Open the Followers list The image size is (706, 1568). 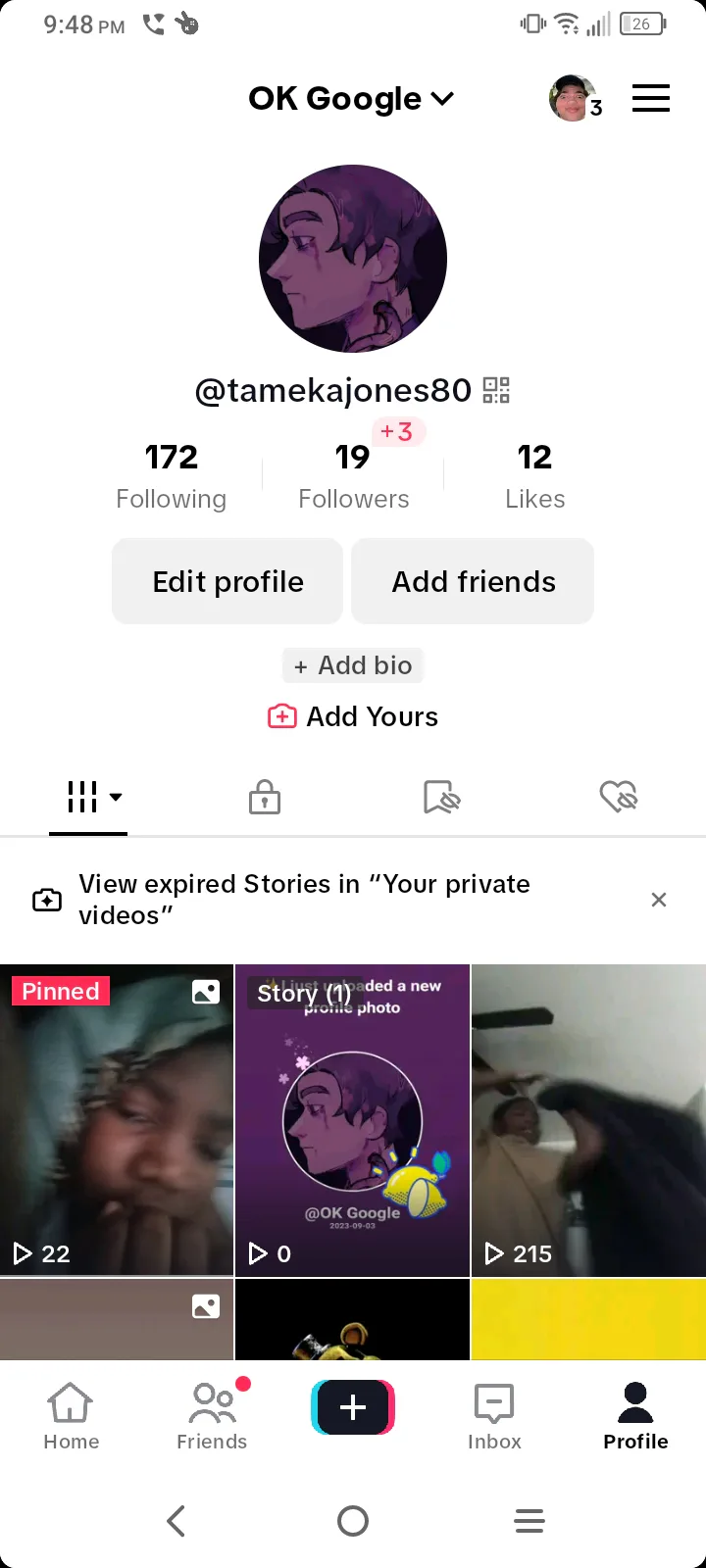[353, 476]
